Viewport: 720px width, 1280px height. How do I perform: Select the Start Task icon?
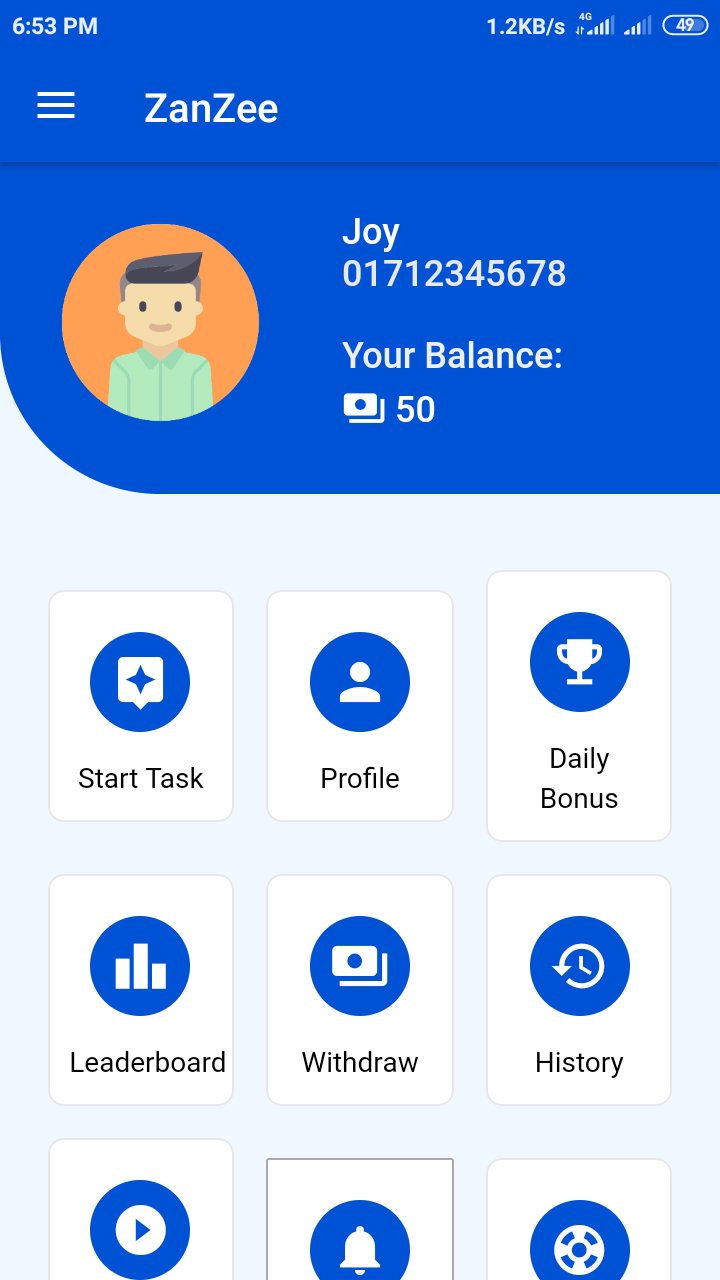(140, 681)
